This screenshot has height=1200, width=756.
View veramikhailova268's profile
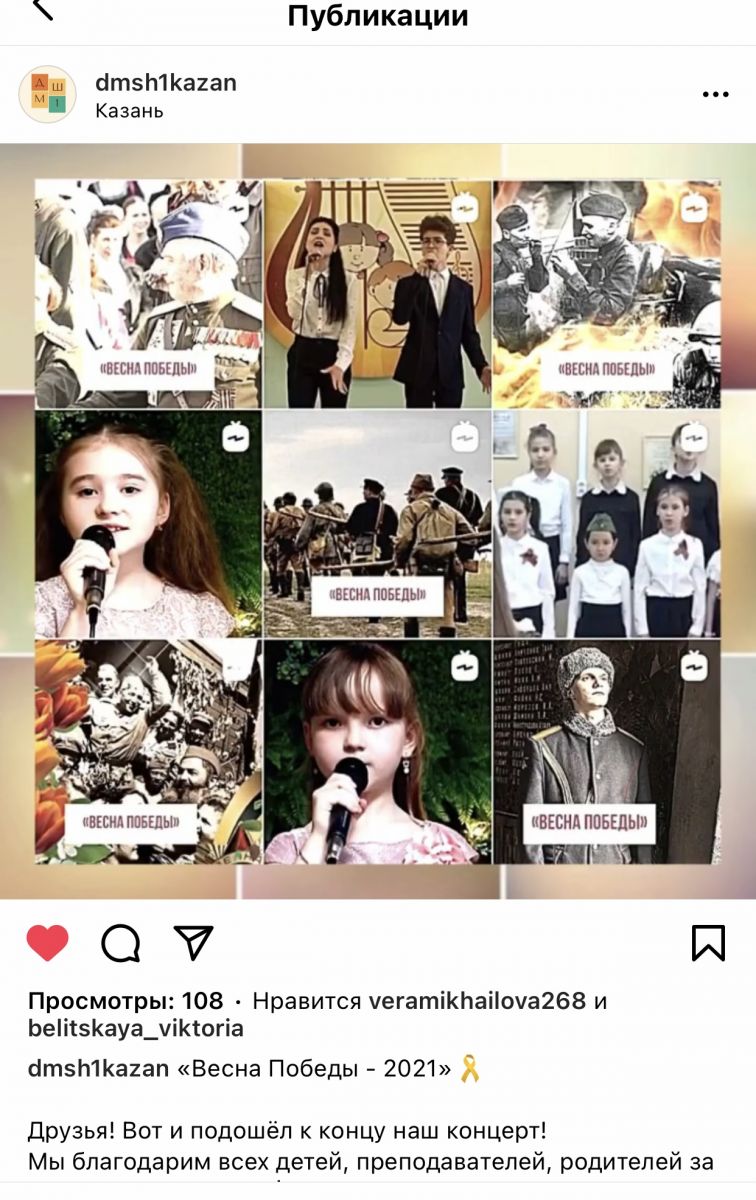(x=477, y=1001)
